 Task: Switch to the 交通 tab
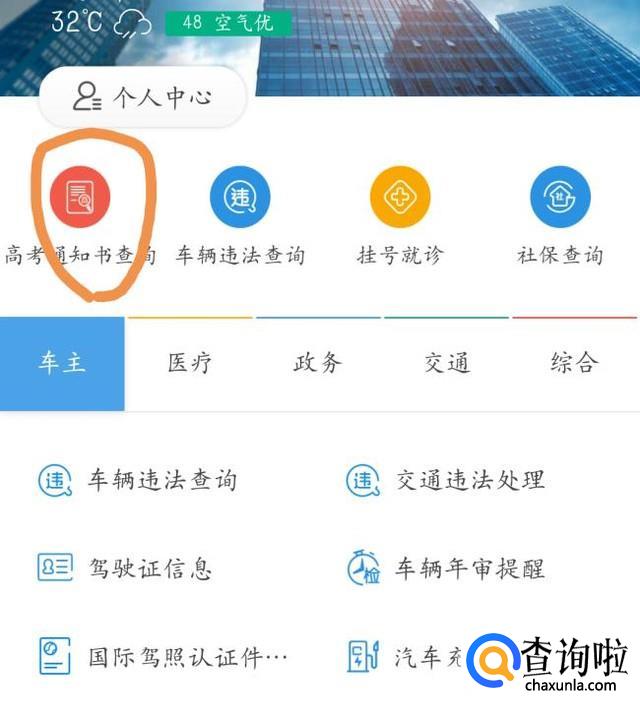point(446,363)
